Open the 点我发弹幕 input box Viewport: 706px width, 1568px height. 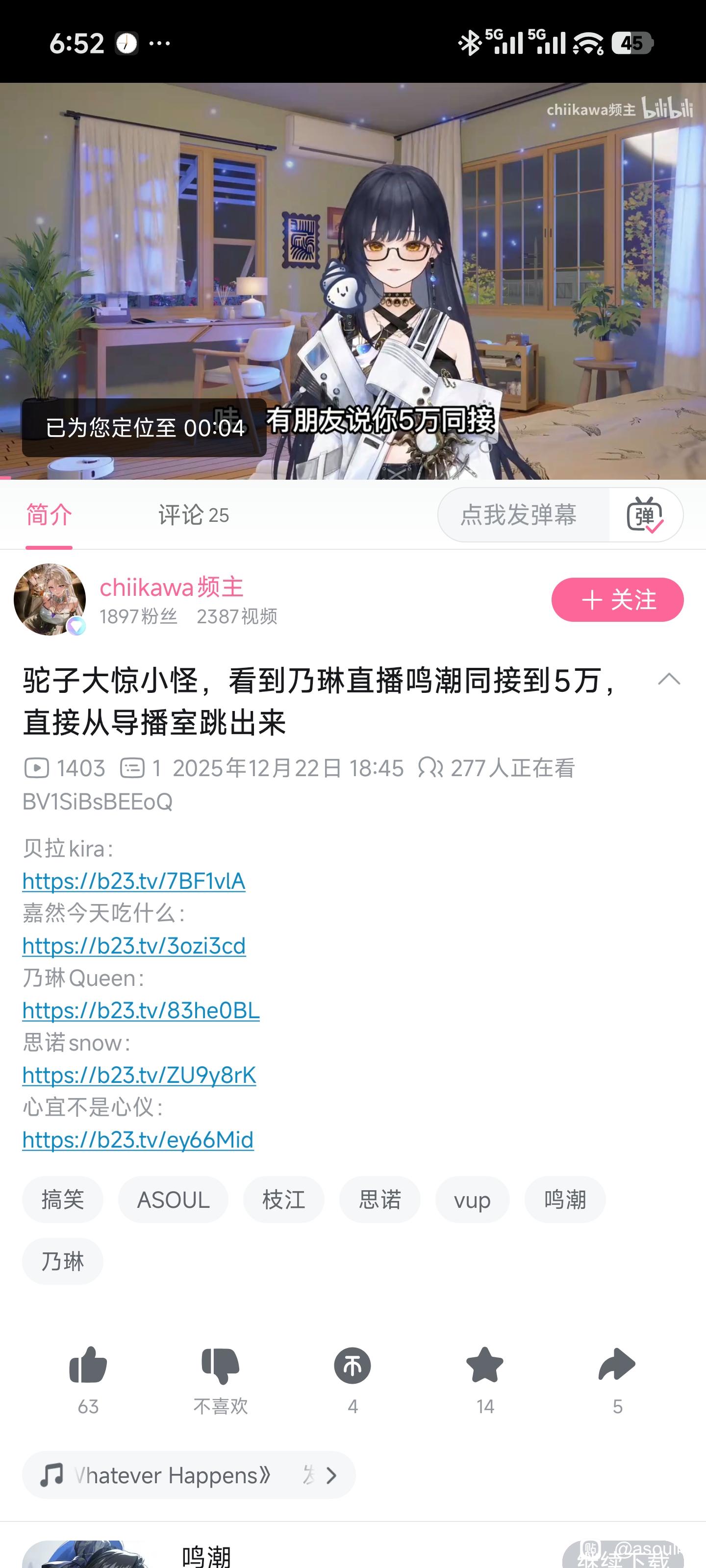pyautogui.click(x=519, y=515)
